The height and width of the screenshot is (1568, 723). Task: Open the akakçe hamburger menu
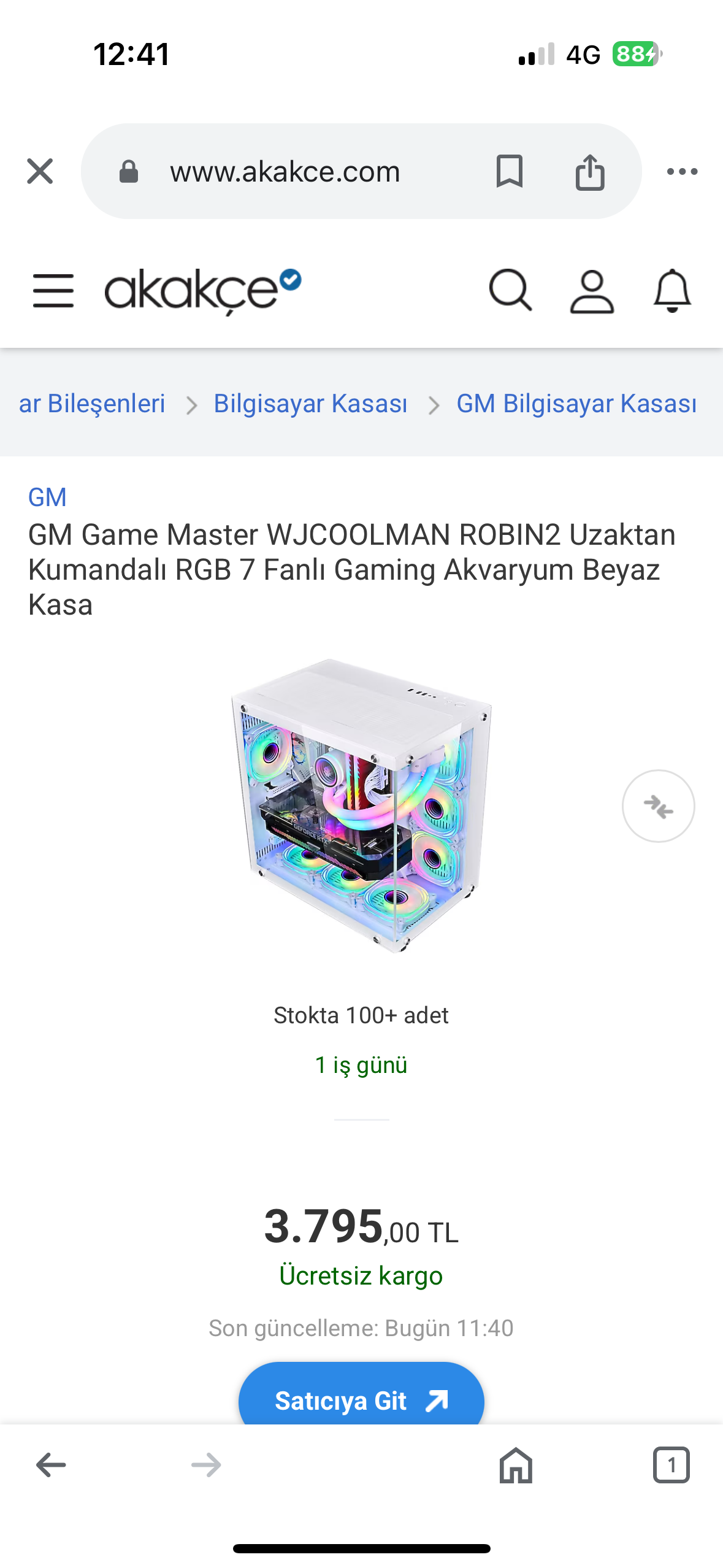pyautogui.click(x=53, y=291)
